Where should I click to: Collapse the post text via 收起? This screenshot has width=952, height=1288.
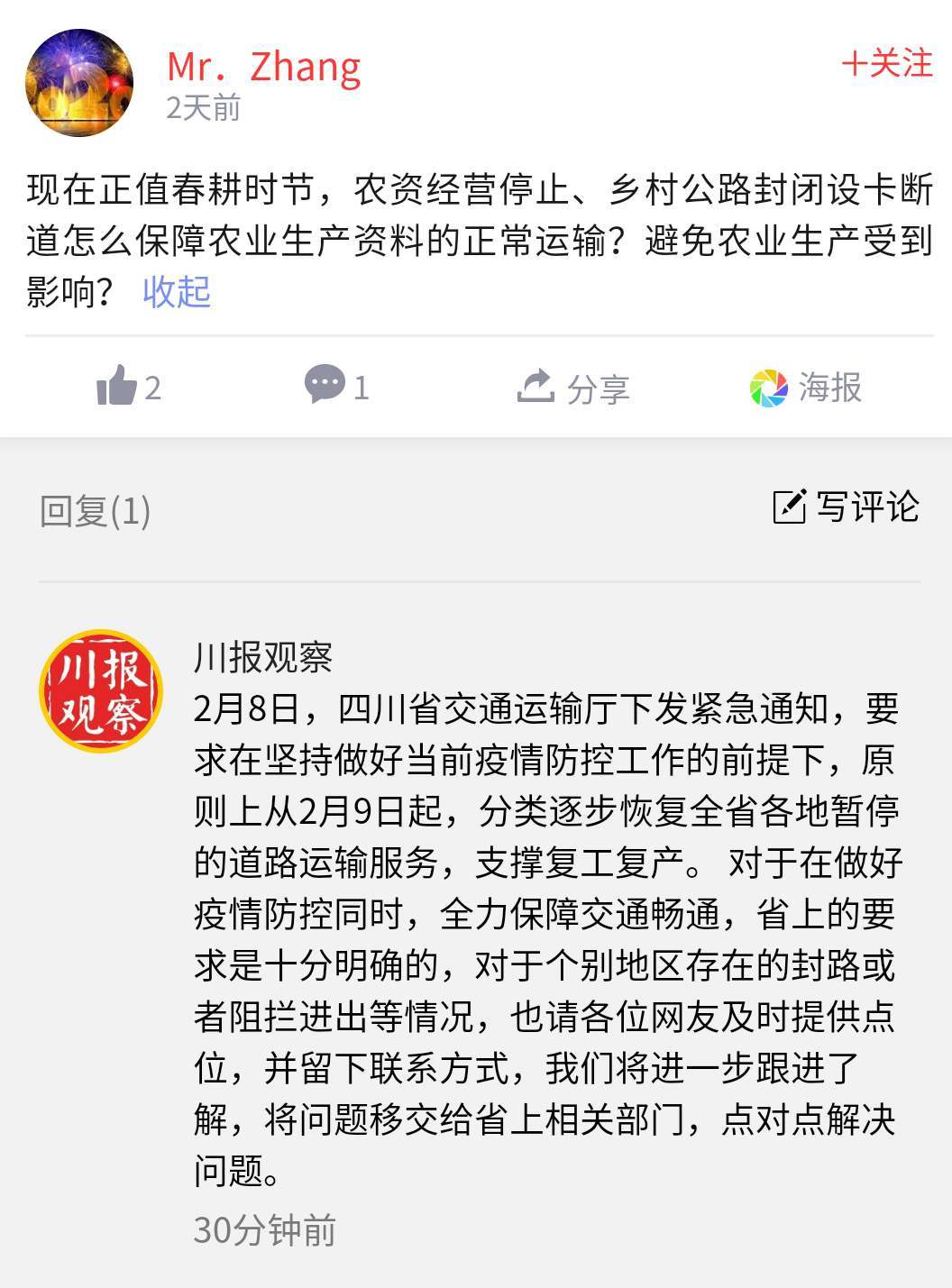pyautogui.click(x=177, y=291)
